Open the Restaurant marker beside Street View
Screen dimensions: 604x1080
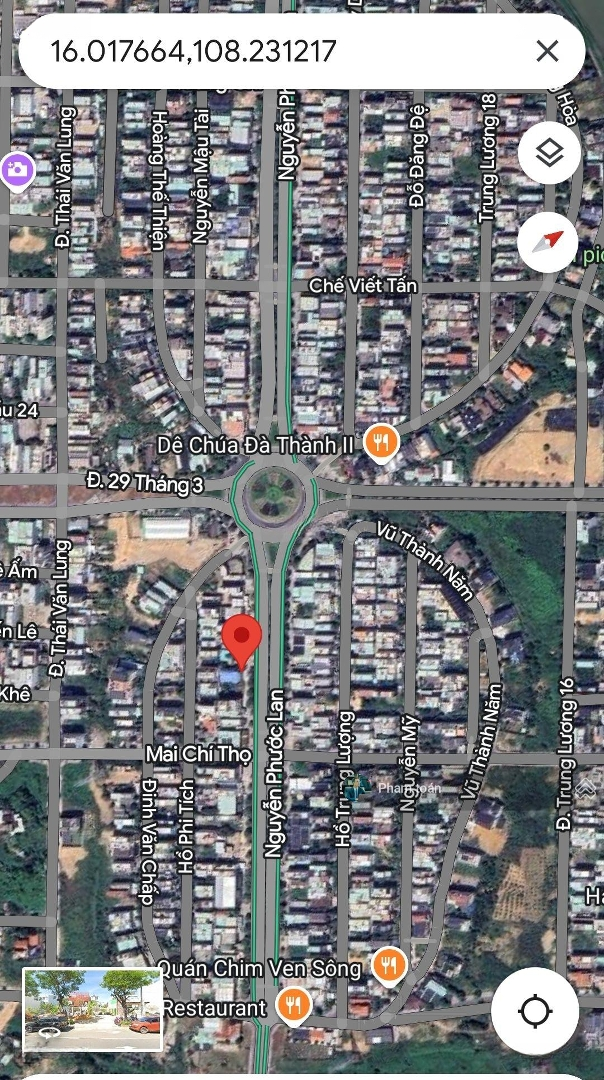[294, 1006]
